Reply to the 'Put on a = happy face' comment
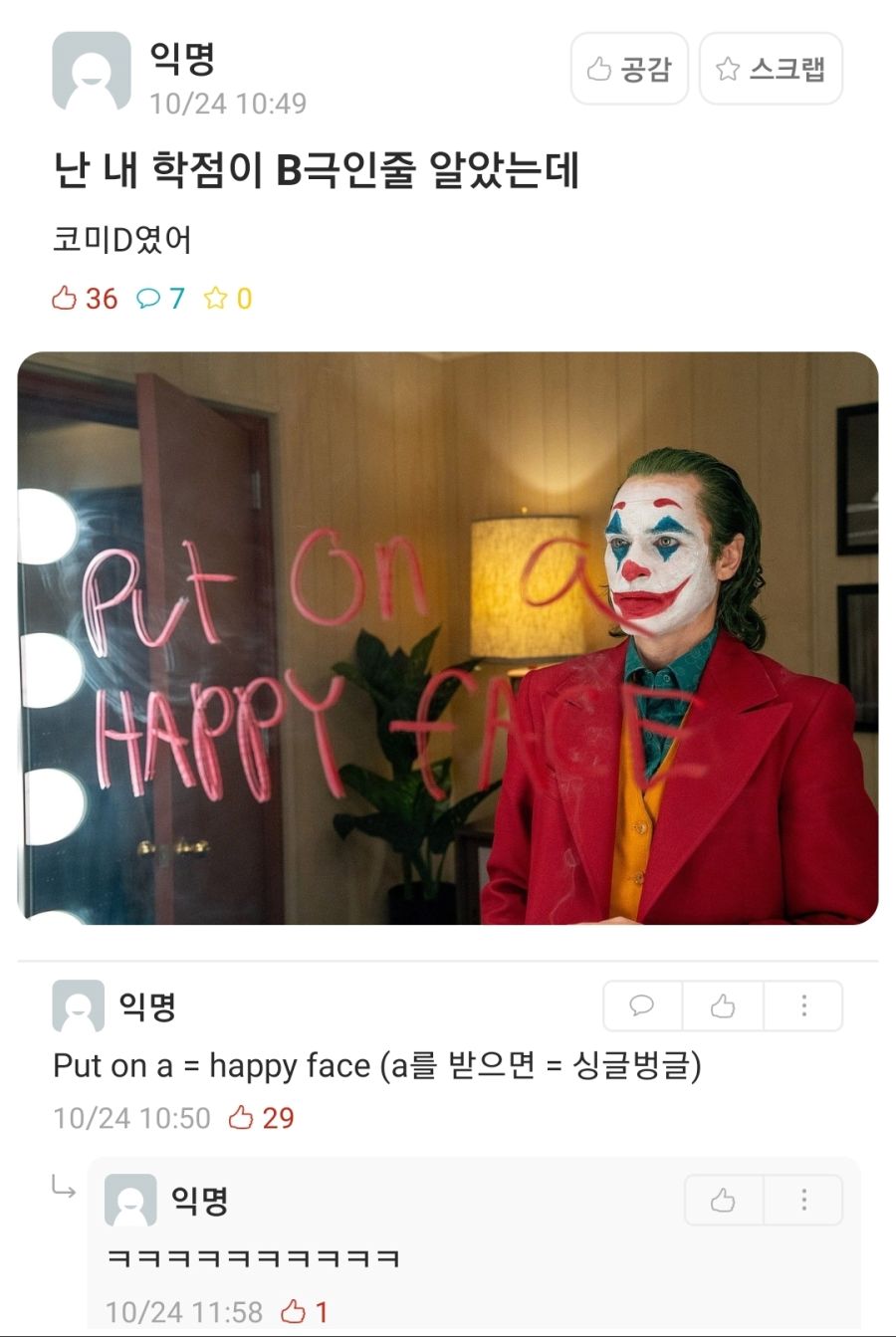 tap(642, 1005)
